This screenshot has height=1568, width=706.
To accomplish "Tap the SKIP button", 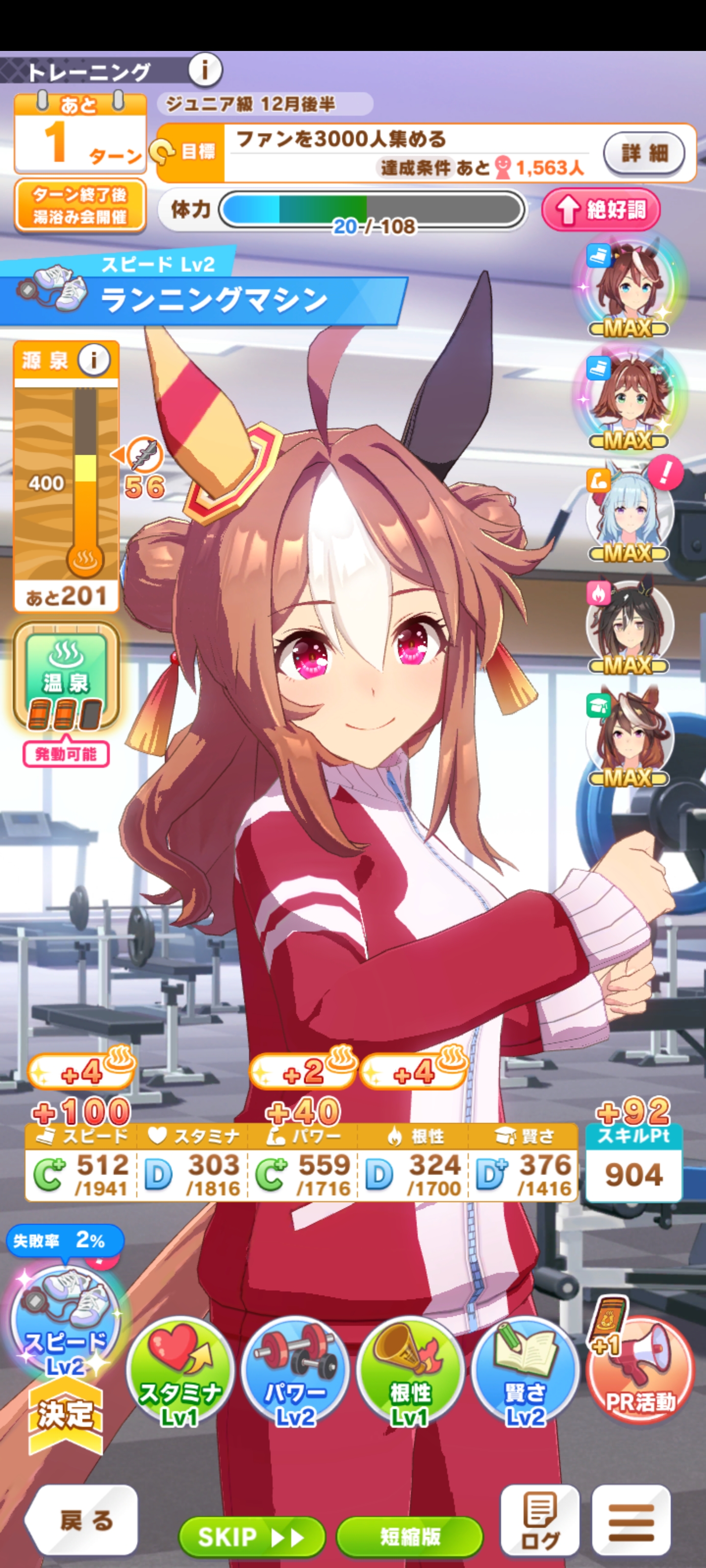I will pos(252,1537).
